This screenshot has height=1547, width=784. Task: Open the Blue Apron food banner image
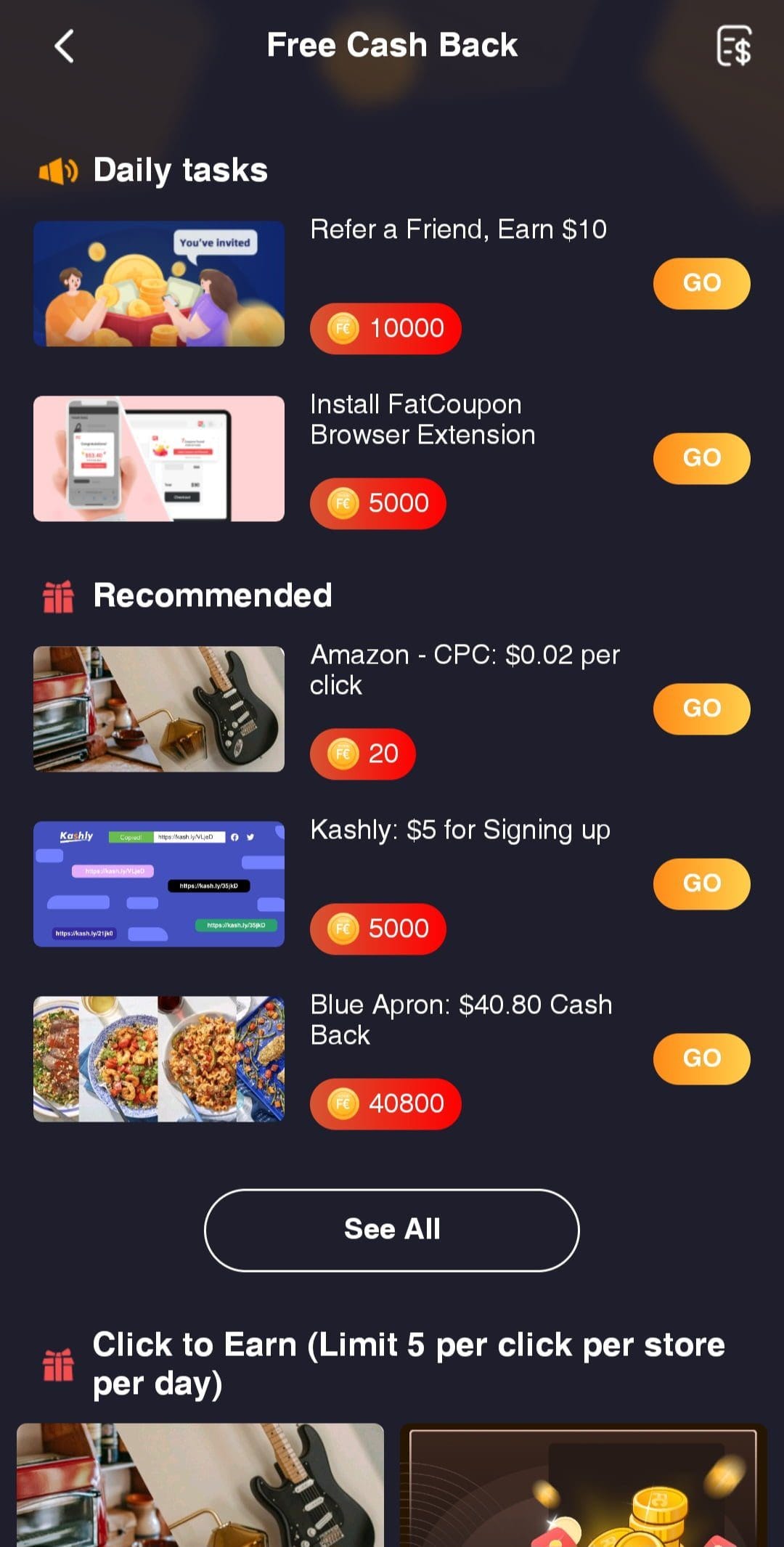tap(159, 1059)
